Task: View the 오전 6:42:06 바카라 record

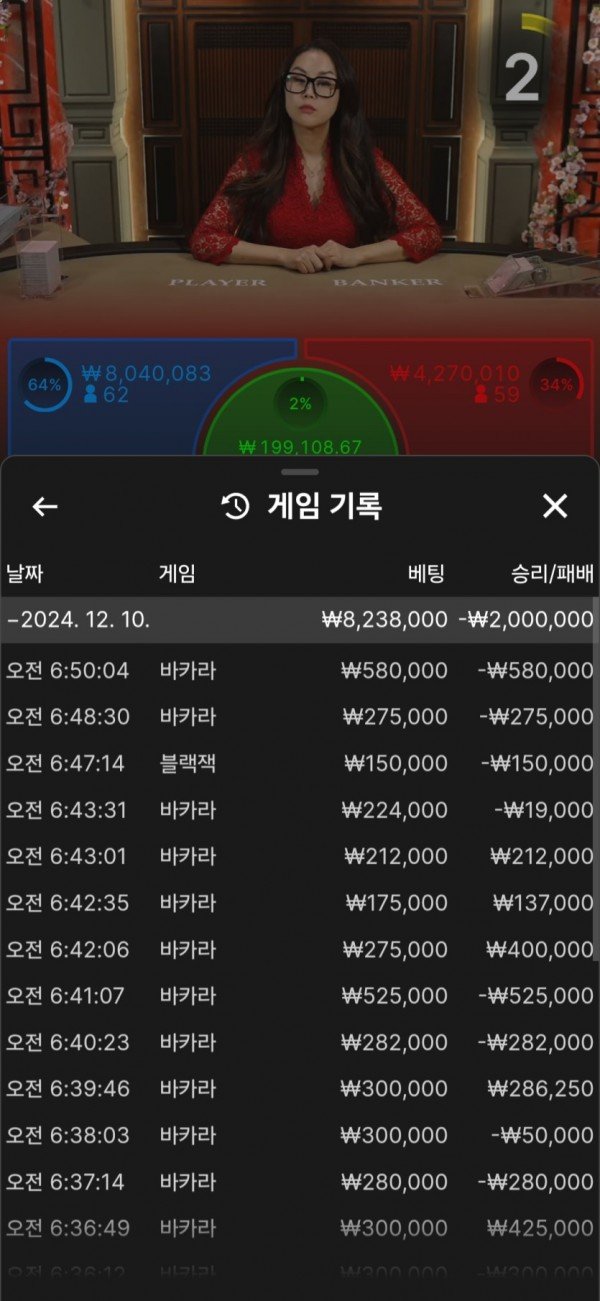Action: click(300, 949)
